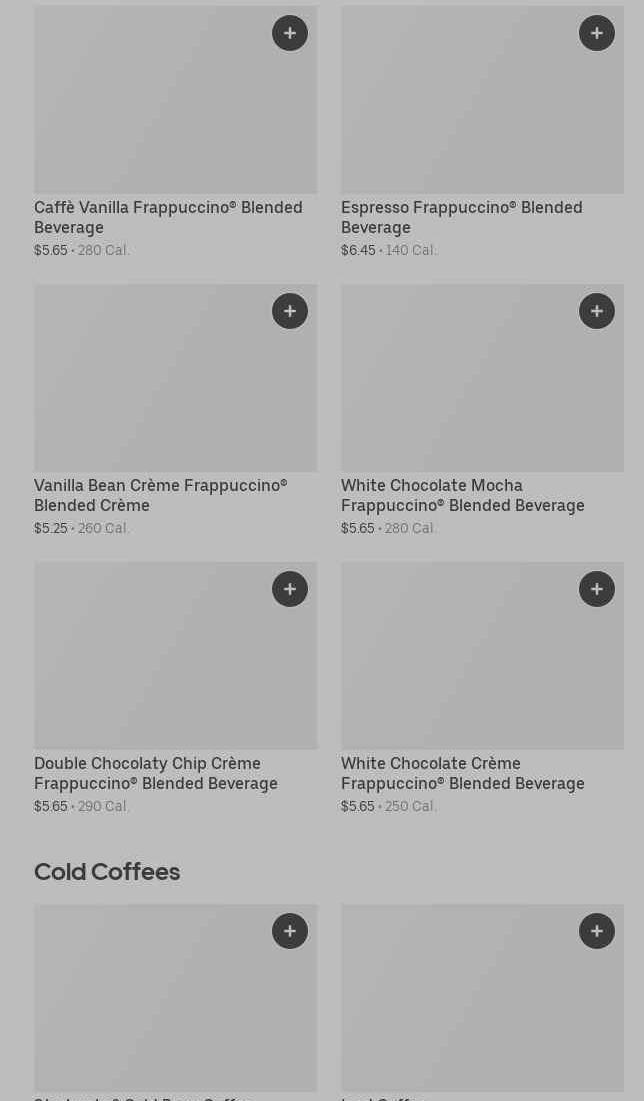
Task: Add White Chocolate Crème Frappuccino to cart
Action: click(597, 589)
